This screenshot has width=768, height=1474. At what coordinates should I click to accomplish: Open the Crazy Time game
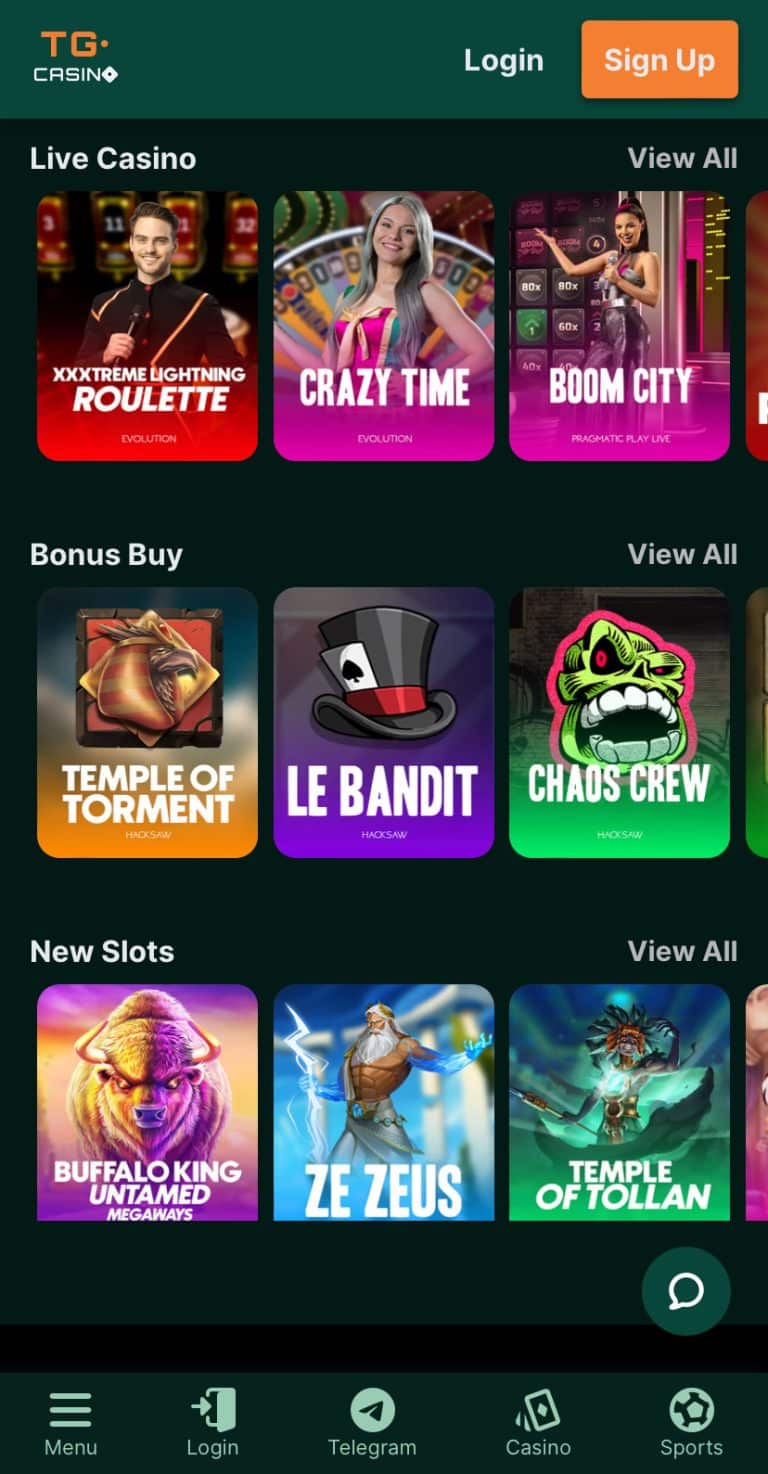coord(384,326)
